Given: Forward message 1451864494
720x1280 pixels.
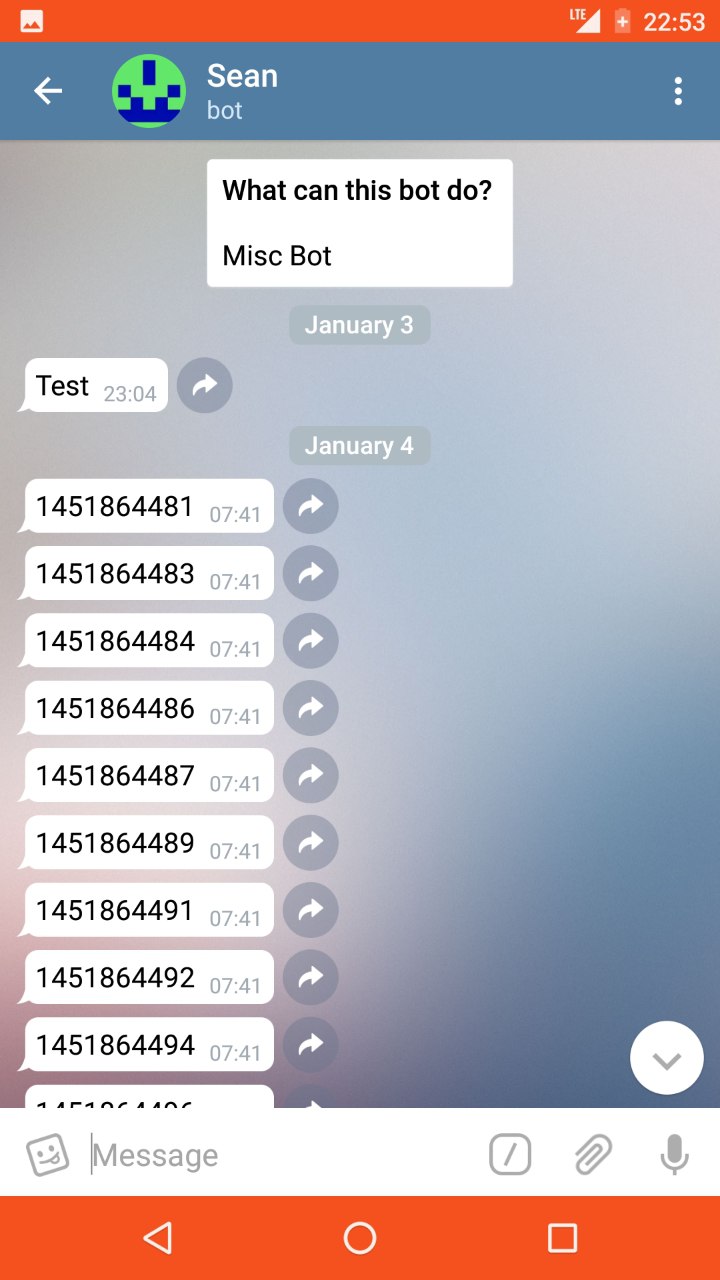Looking at the screenshot, I should pyautogui.click(x=311, y=1045).
